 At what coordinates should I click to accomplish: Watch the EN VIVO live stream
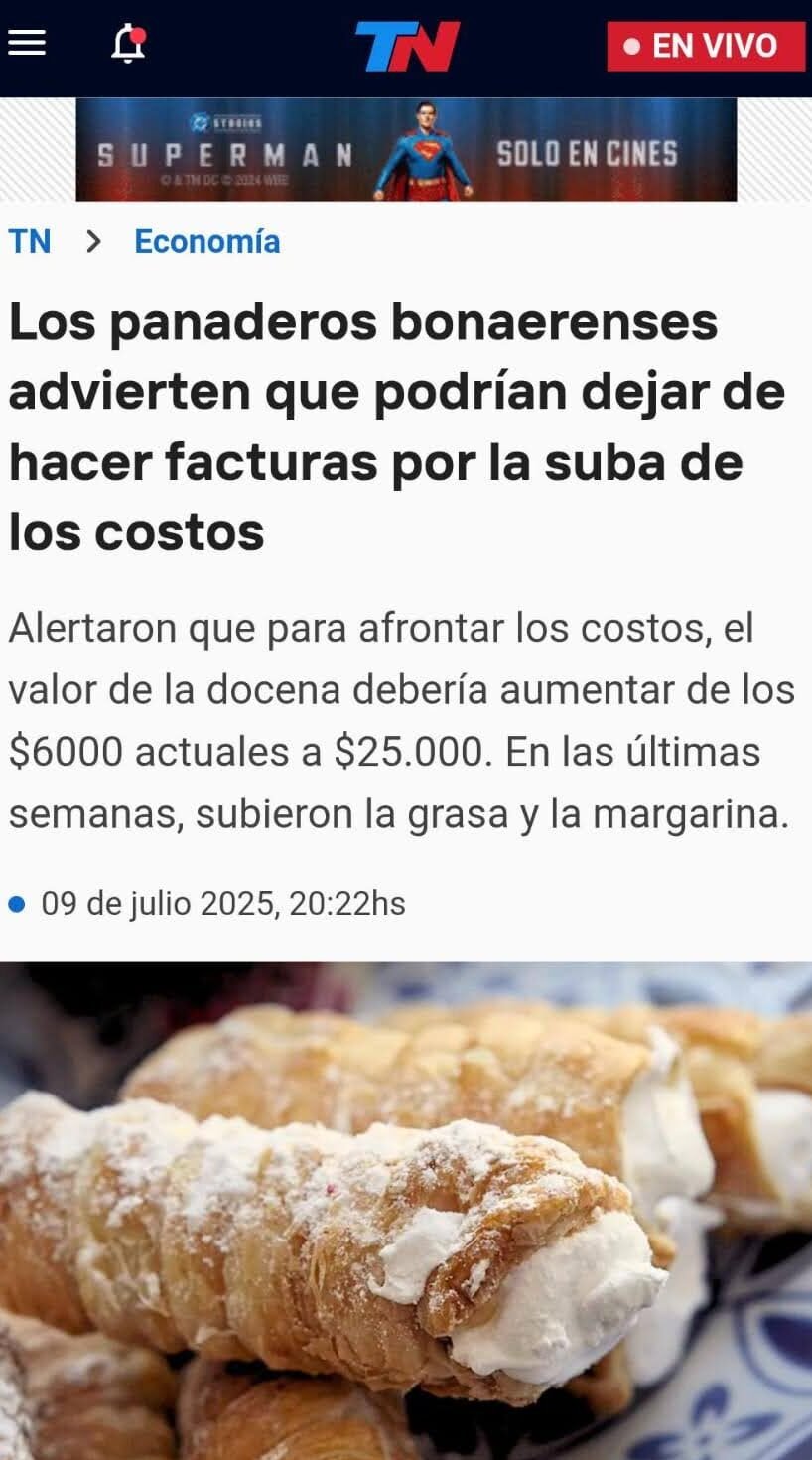pos(705,46)
